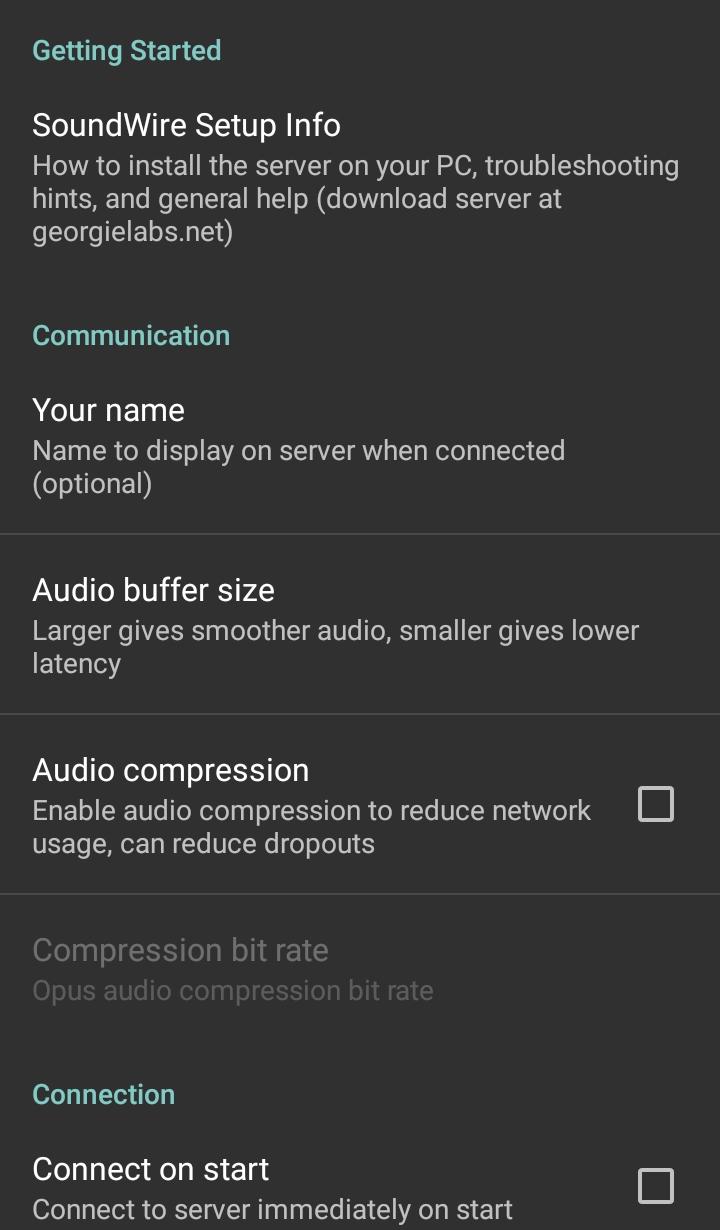720x1230 pixels.
Task: Enable the Audio compression checkbox
Action: tap(656, 804)
